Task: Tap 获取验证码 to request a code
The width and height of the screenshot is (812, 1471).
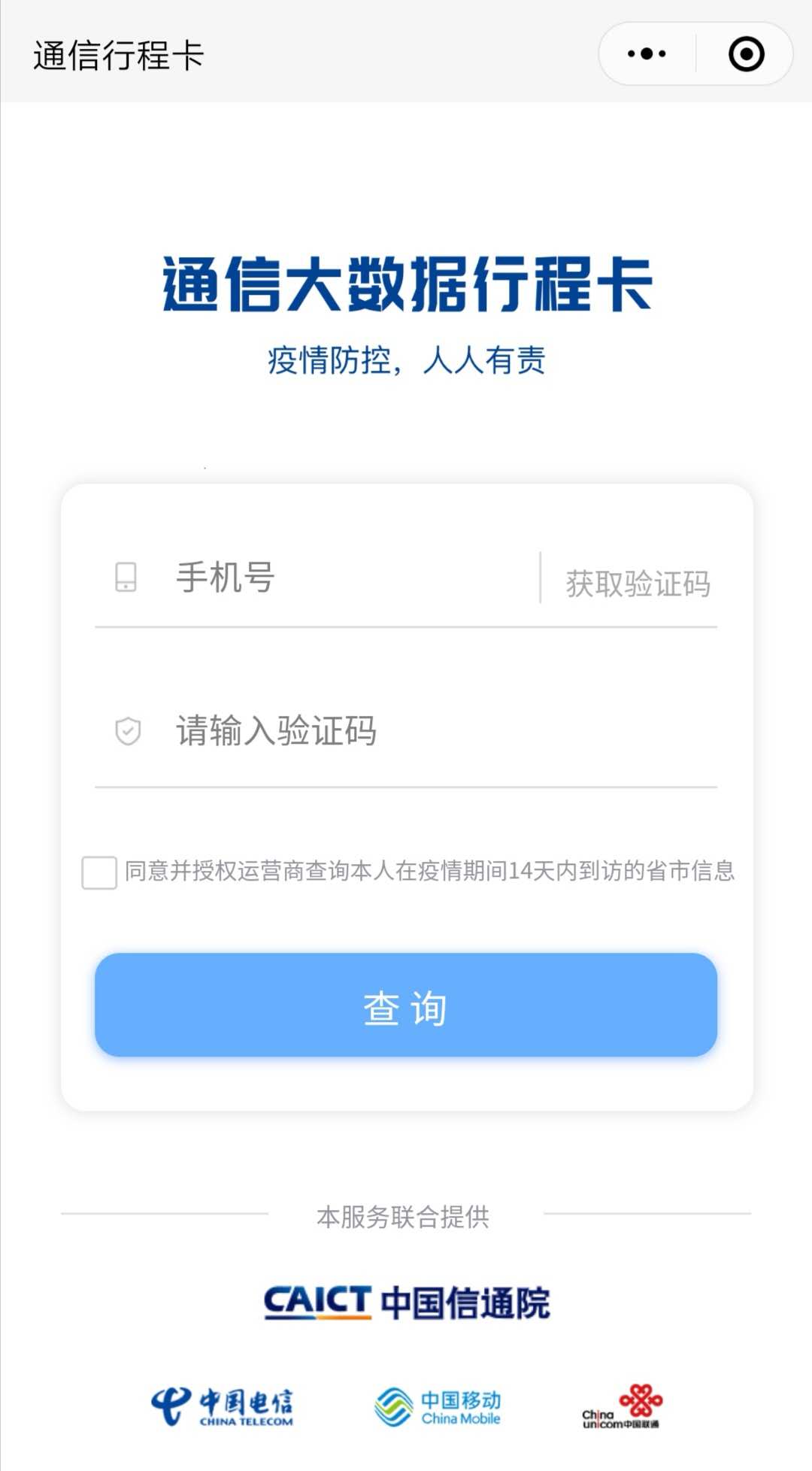Action: tap(638, 584)
